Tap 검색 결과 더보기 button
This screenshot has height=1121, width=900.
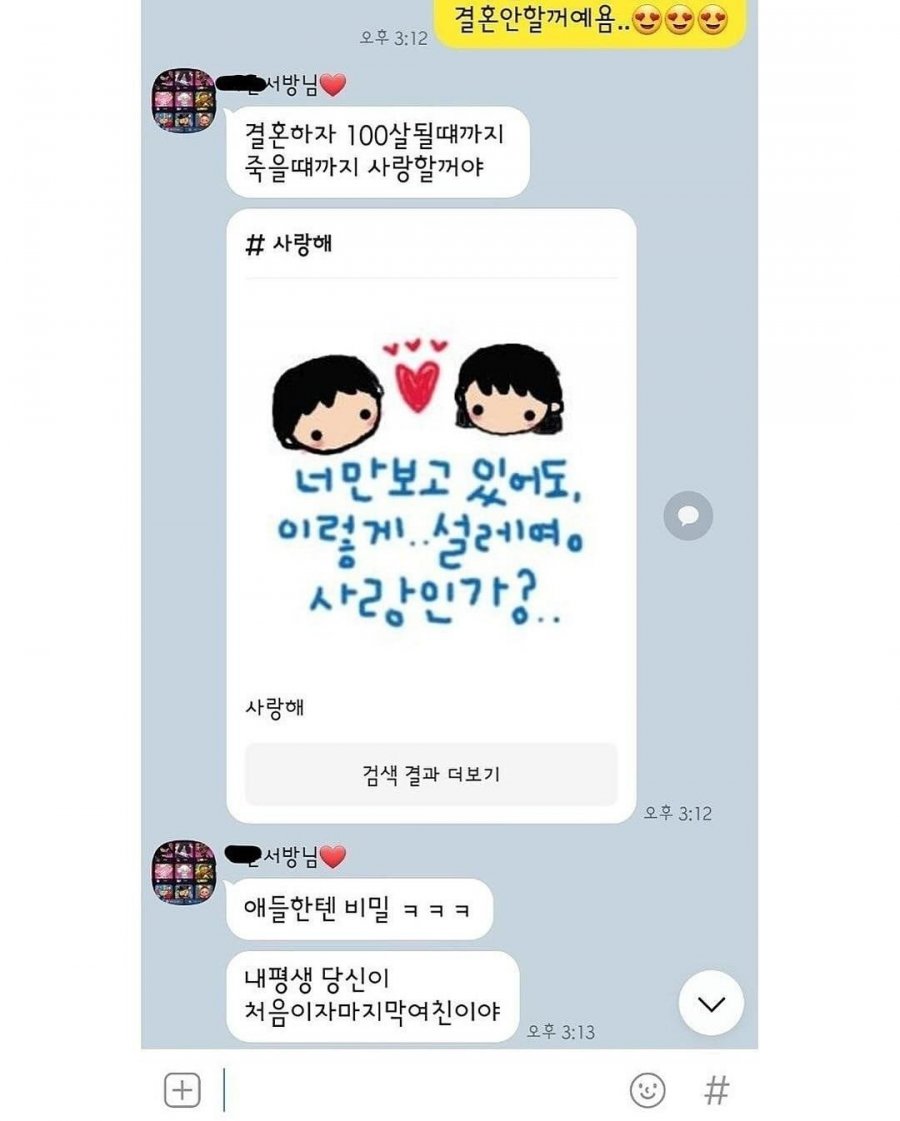pos(431,774)
